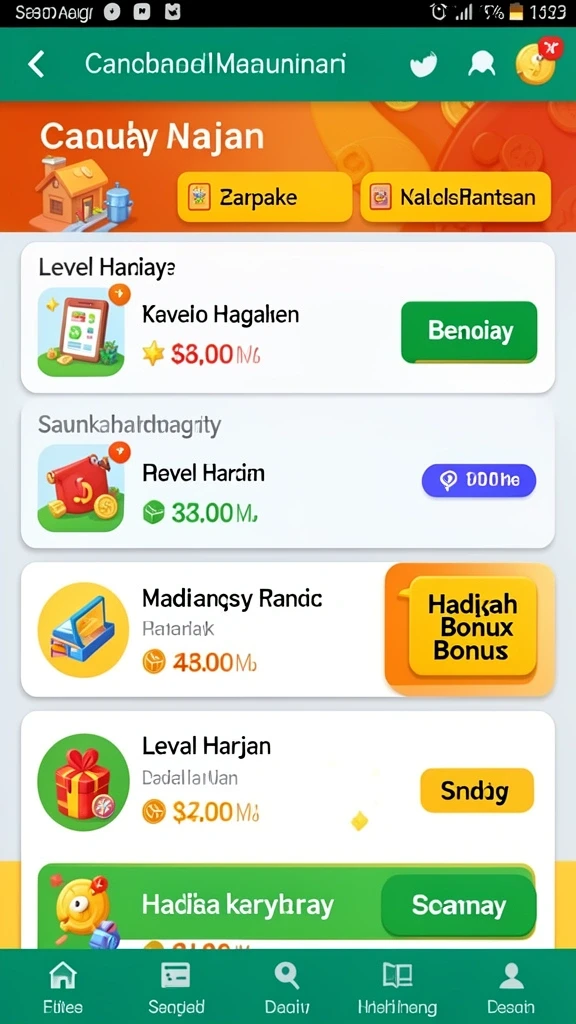Open the leaf icon in the header

[x=423, y=65]
